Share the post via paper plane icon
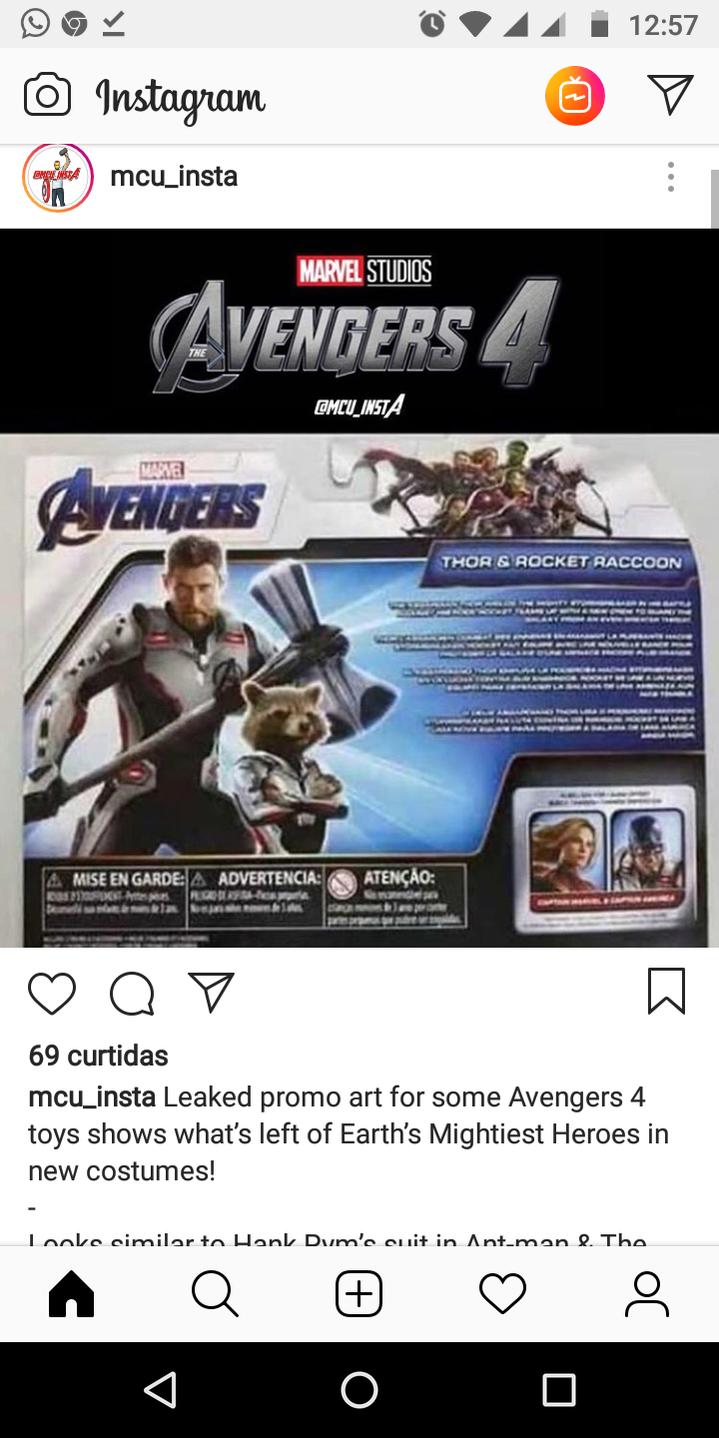The width and height of the screenshot is (719, 1438). click(211, 992)
